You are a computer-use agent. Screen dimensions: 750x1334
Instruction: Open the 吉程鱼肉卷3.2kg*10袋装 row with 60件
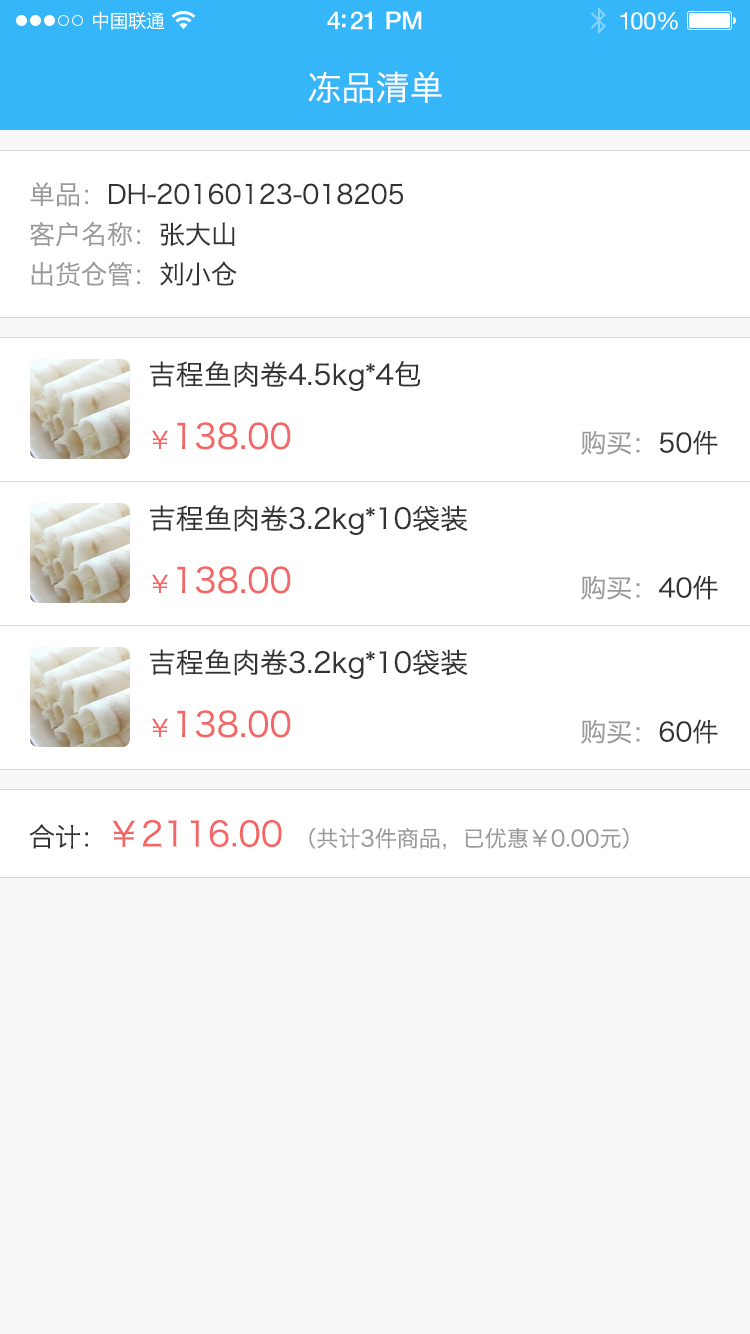(x=375, y=697)
